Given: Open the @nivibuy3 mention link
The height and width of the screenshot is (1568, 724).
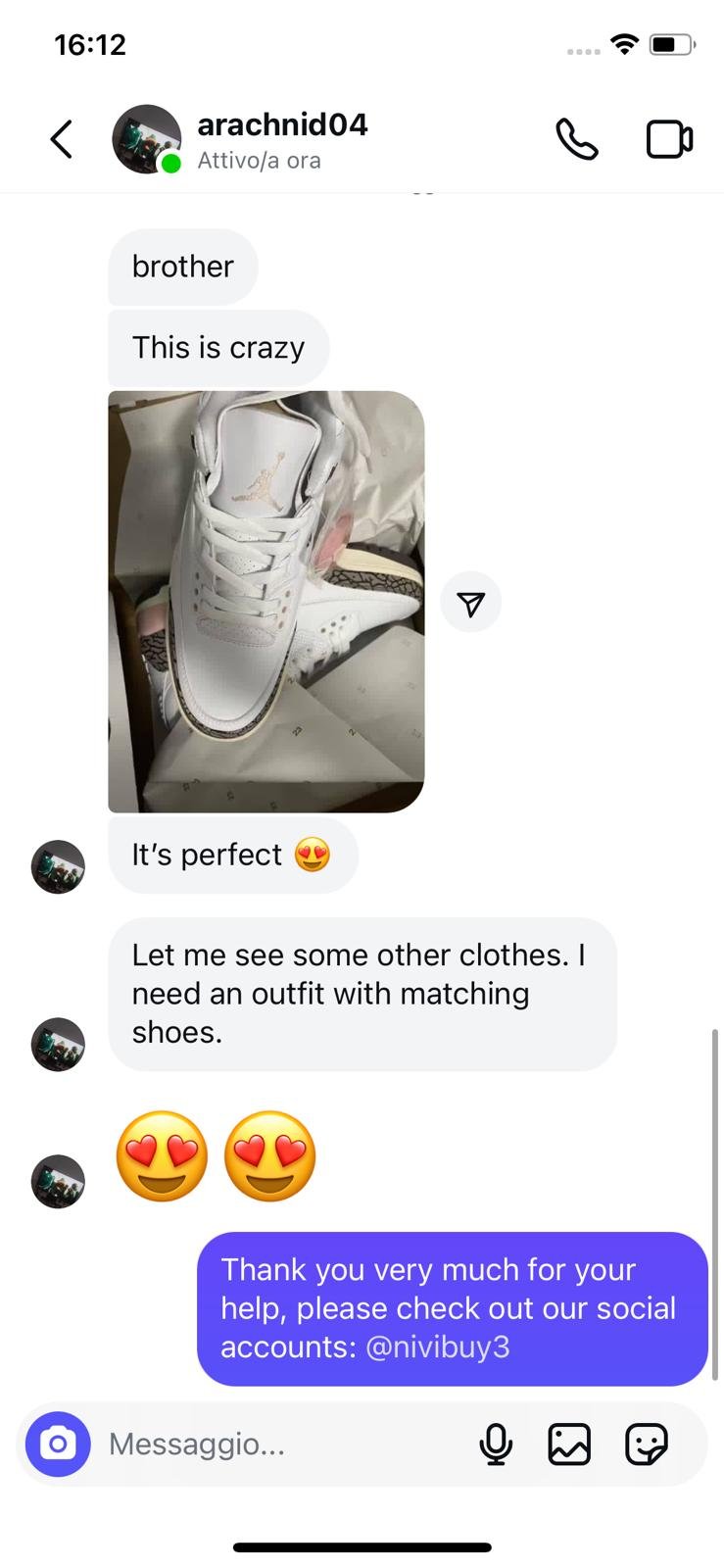Looking at the screenshot, I should [437, 1347].
